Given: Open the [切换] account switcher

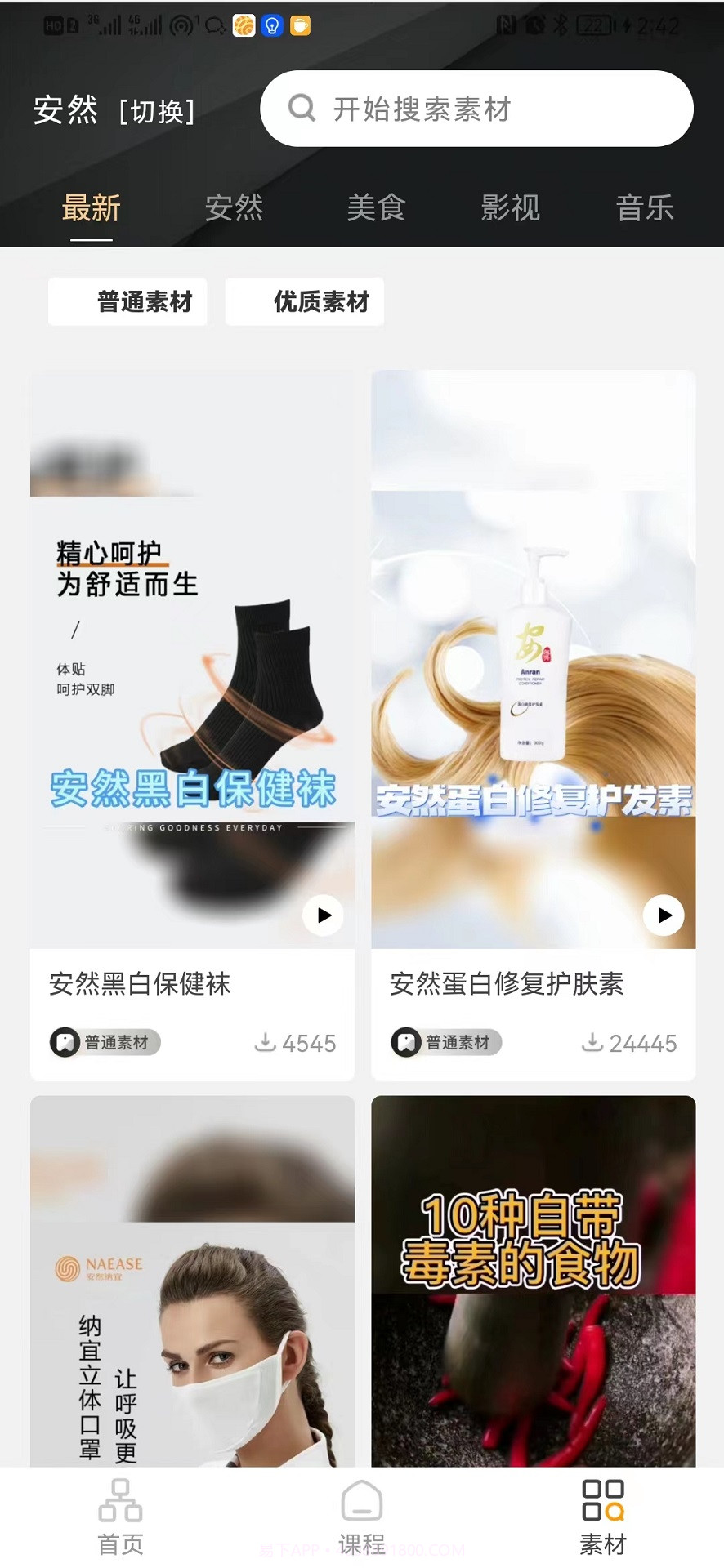Looking at the screenshot, I should coord(155,111).
